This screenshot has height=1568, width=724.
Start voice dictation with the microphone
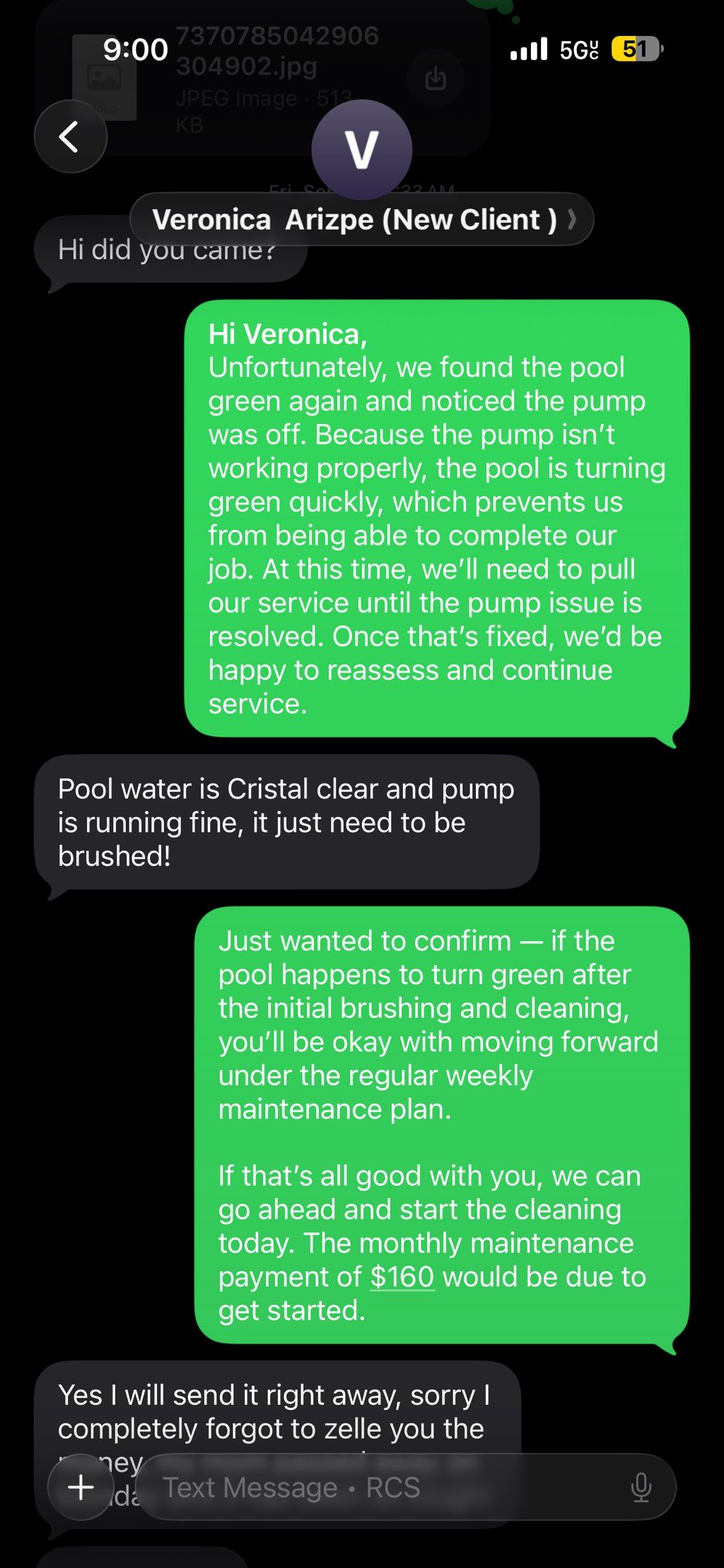coord(641,1487)
